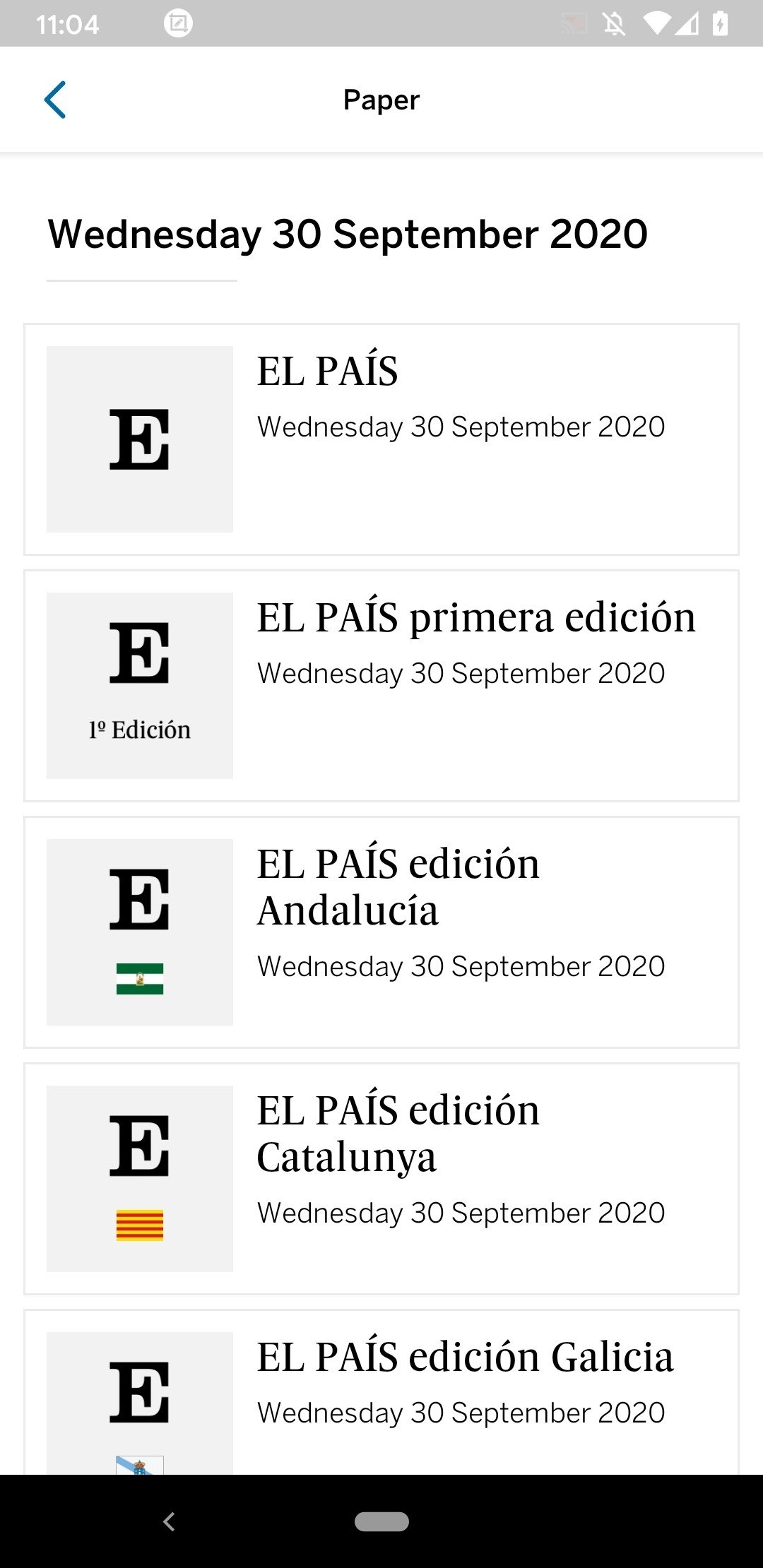763x1568 pixels.
Task: Open EL PAÍS edición Andalucía
Action: pyautogui.click(x=381, y=932)
